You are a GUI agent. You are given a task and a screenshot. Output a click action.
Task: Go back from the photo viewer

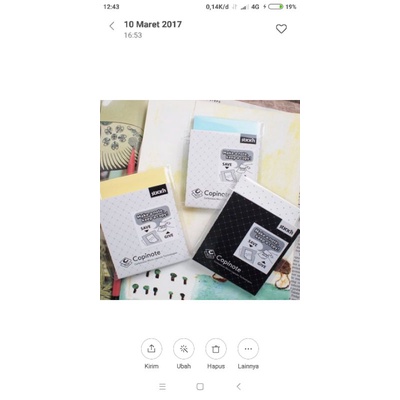pos(112,26)
